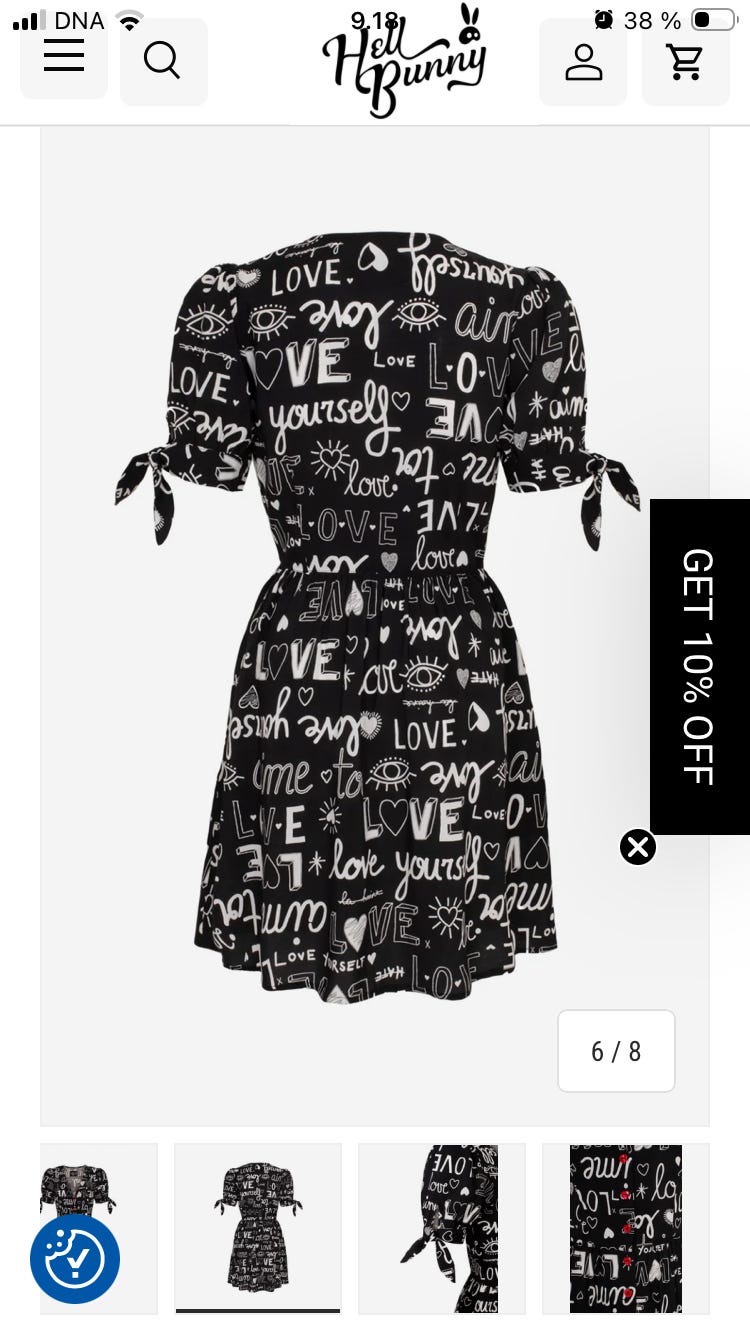Go to the Hell Bunny homepage logo

(404, 62)
